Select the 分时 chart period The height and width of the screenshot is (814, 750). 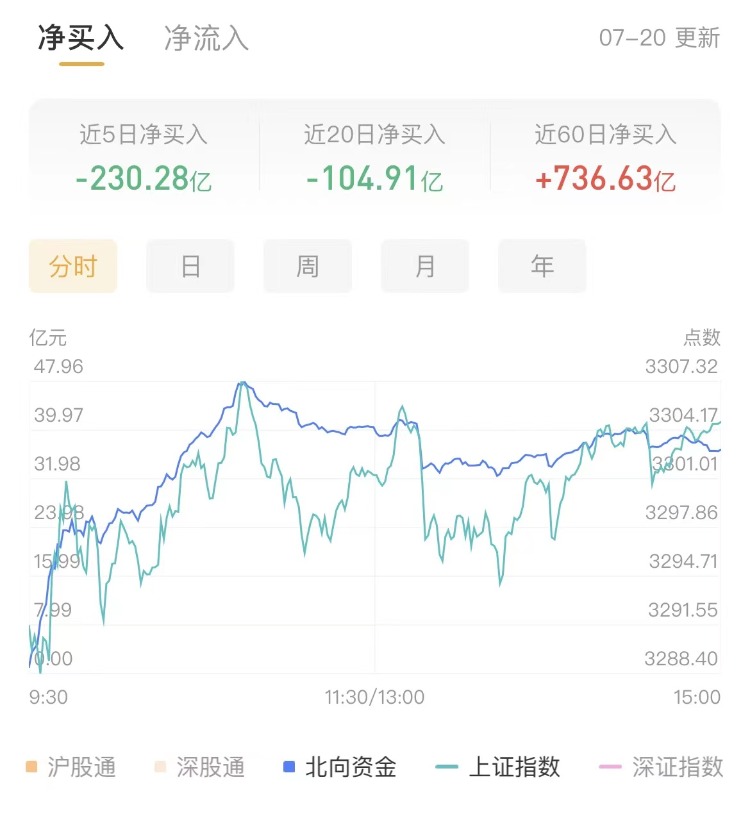point(73,267)
